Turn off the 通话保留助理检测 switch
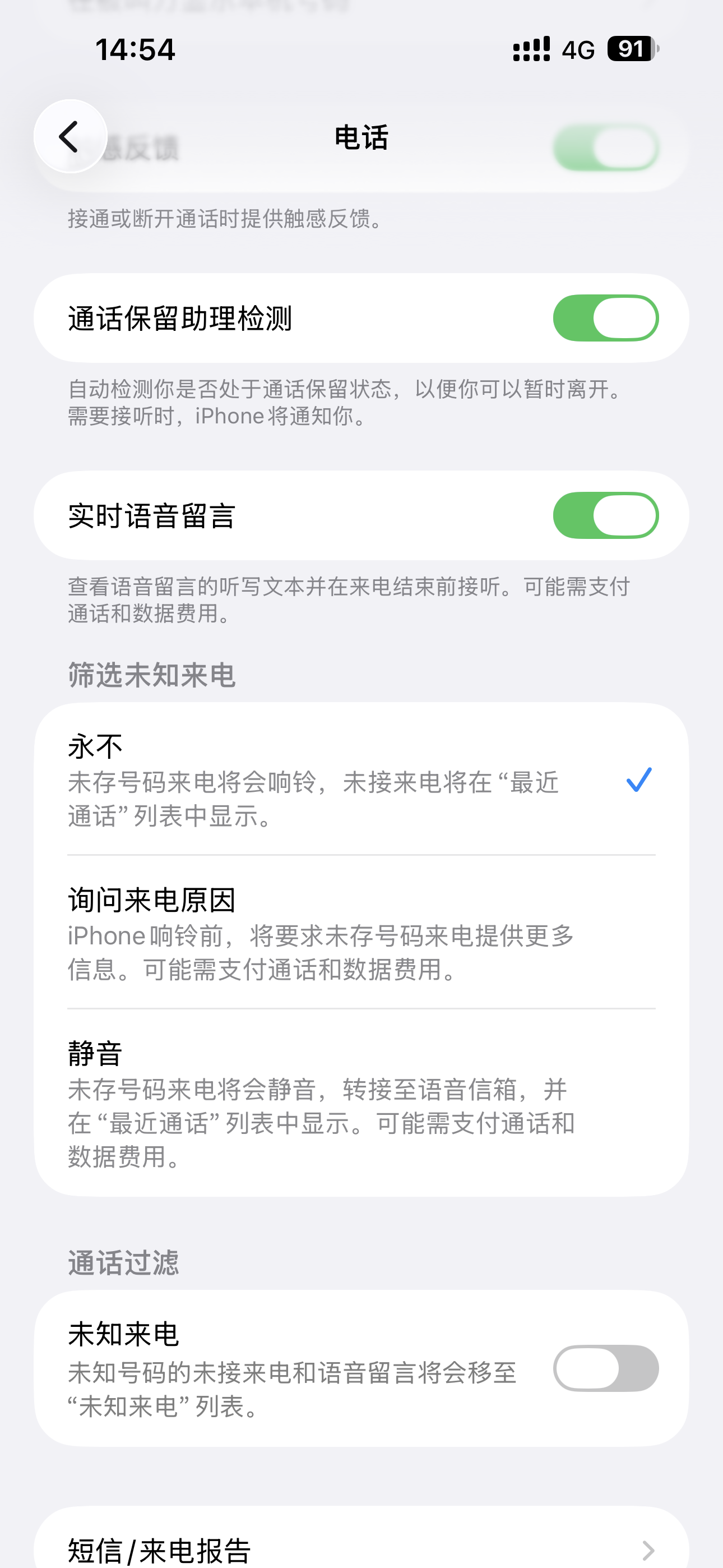723x1568 pixels. 605,318
